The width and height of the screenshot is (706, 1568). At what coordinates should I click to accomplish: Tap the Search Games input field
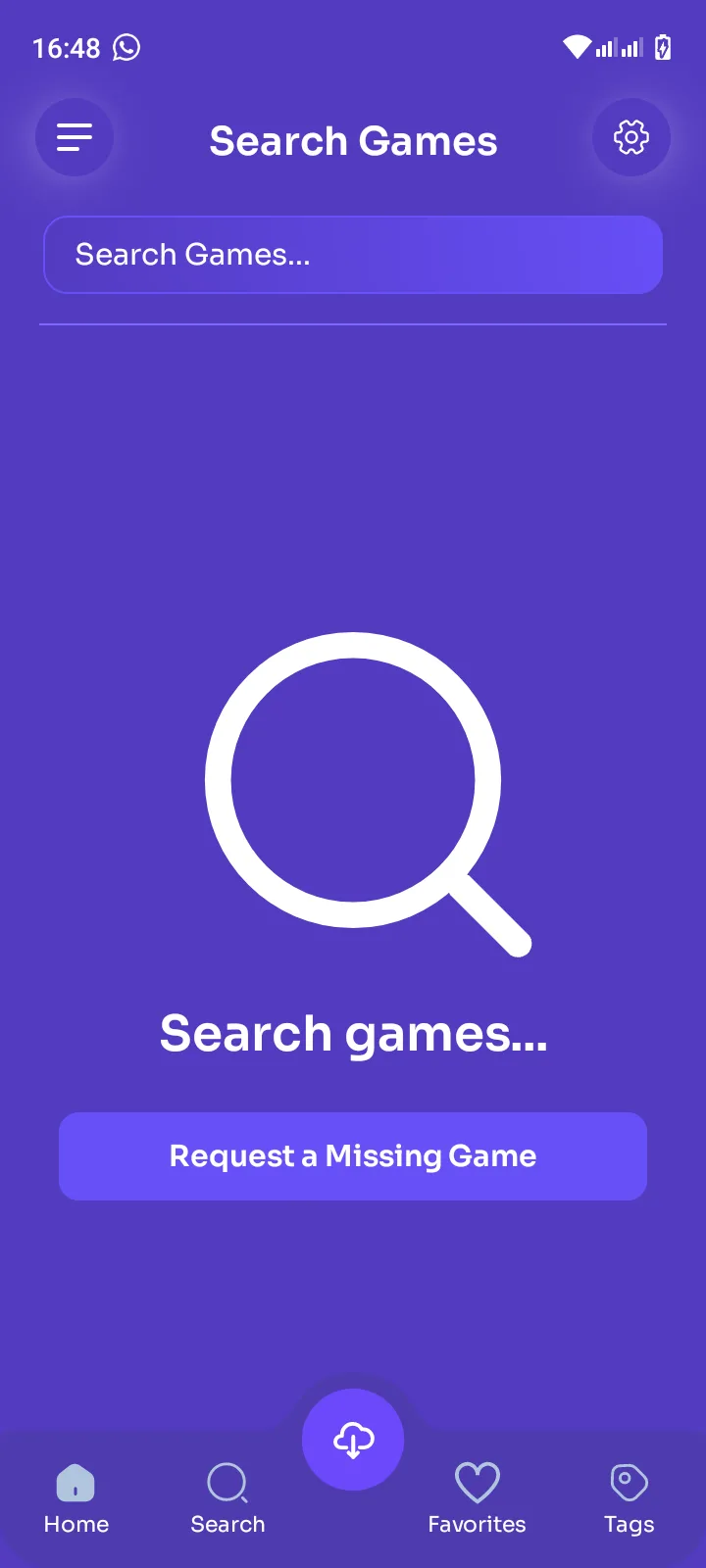tap(353, 255)
